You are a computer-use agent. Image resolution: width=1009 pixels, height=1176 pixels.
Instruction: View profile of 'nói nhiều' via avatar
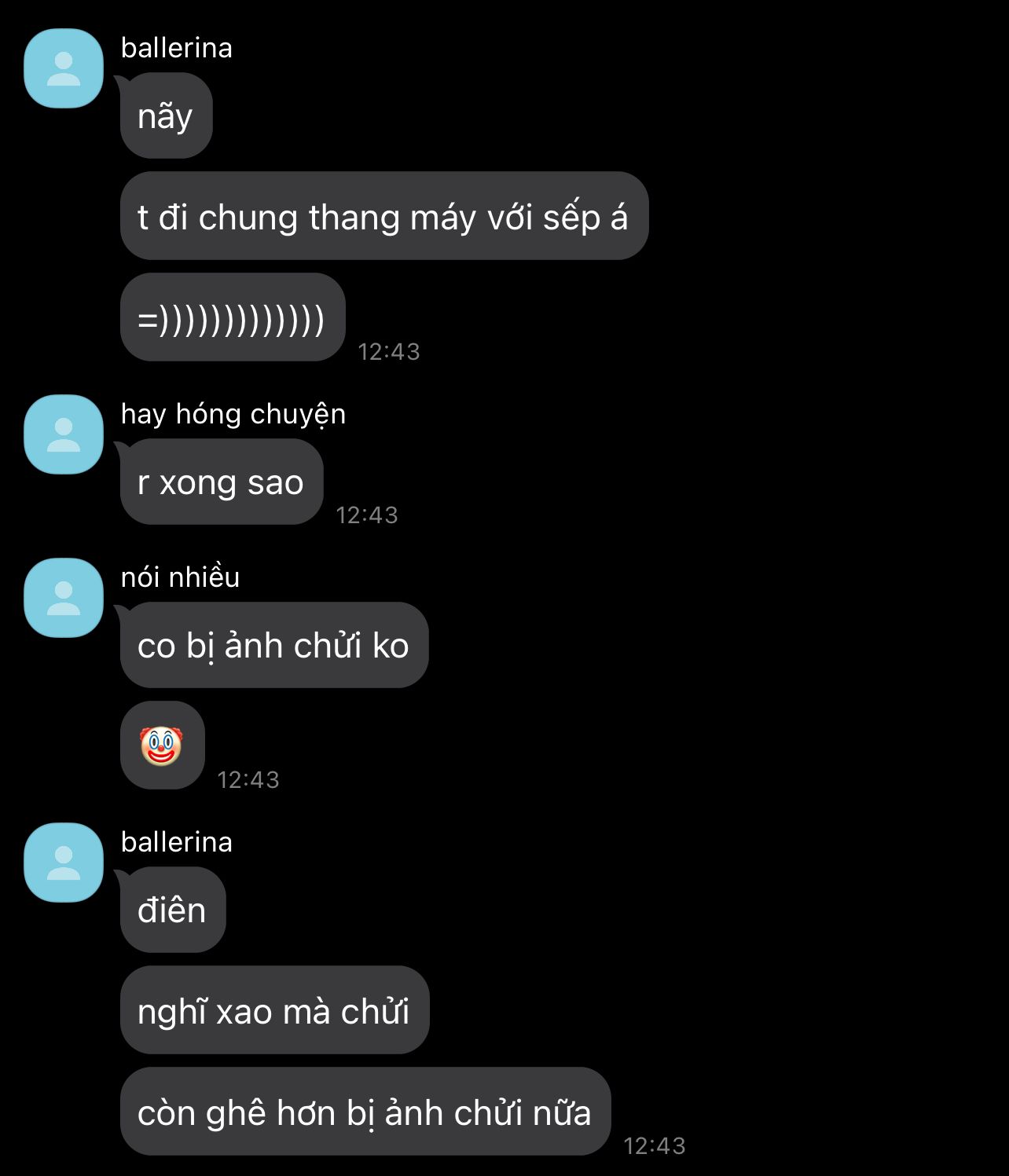(64, 598)
